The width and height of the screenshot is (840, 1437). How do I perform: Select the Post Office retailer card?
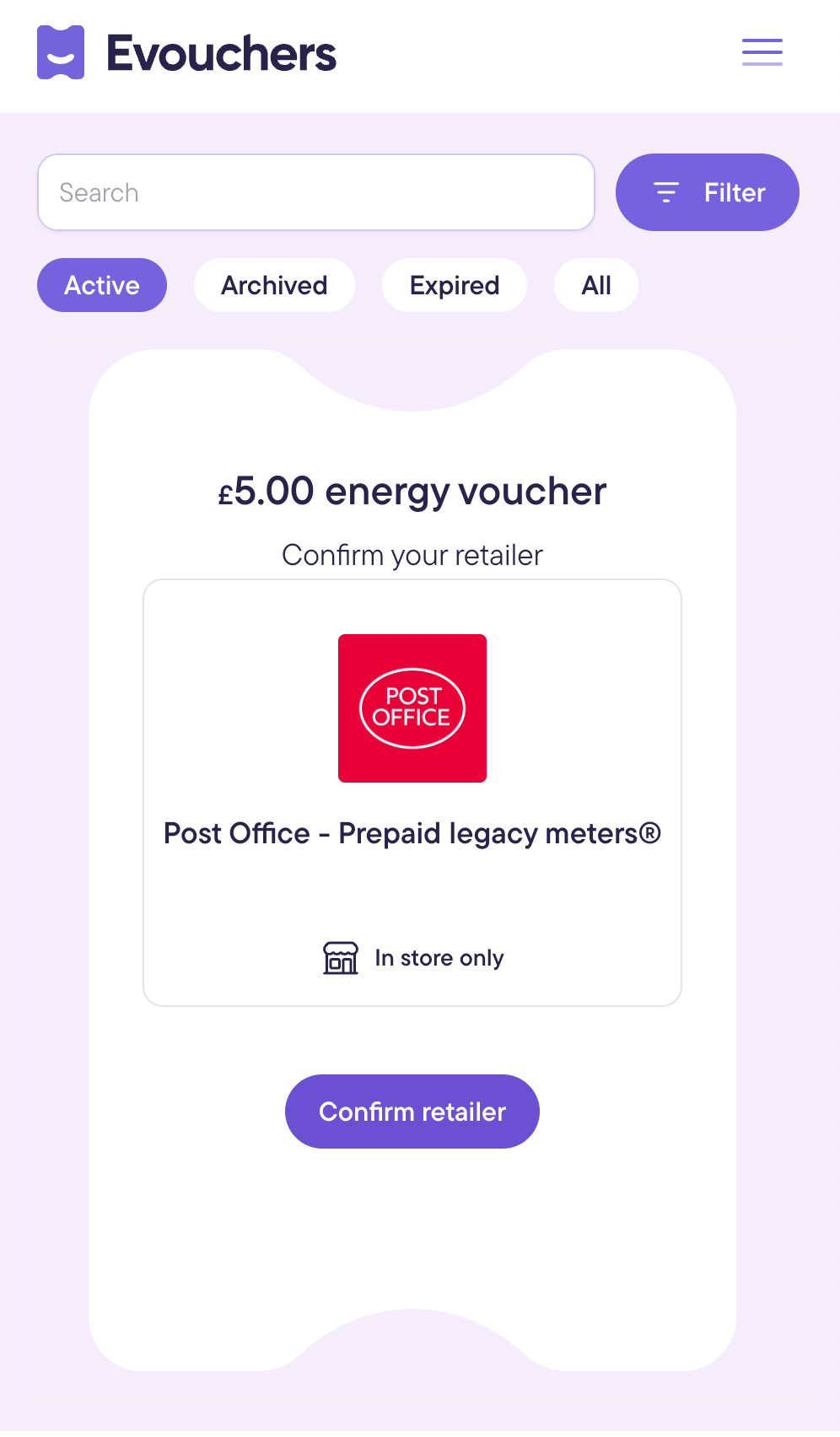point(412,791)
